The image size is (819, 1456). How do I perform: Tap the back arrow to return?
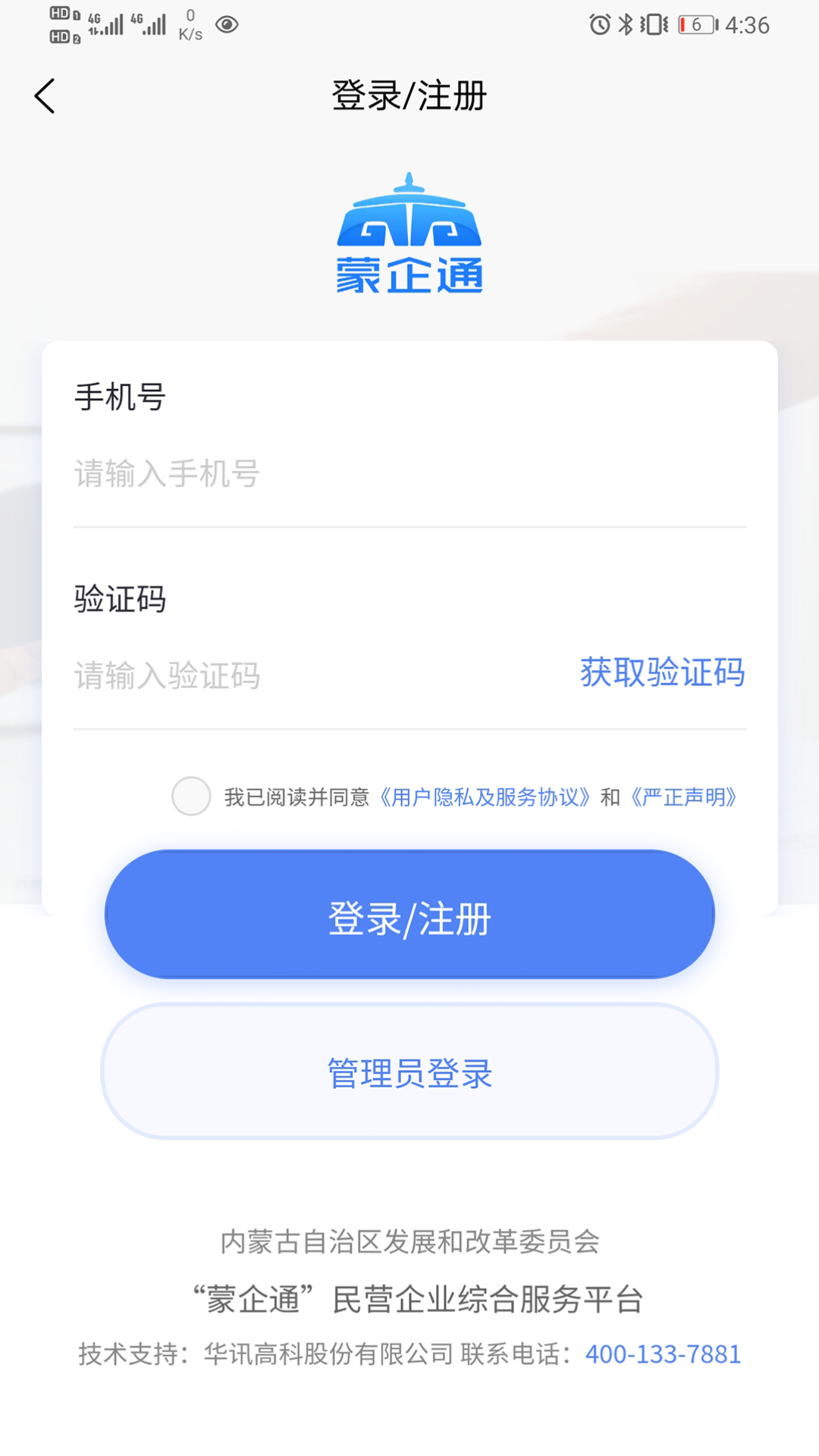point(43,96)
